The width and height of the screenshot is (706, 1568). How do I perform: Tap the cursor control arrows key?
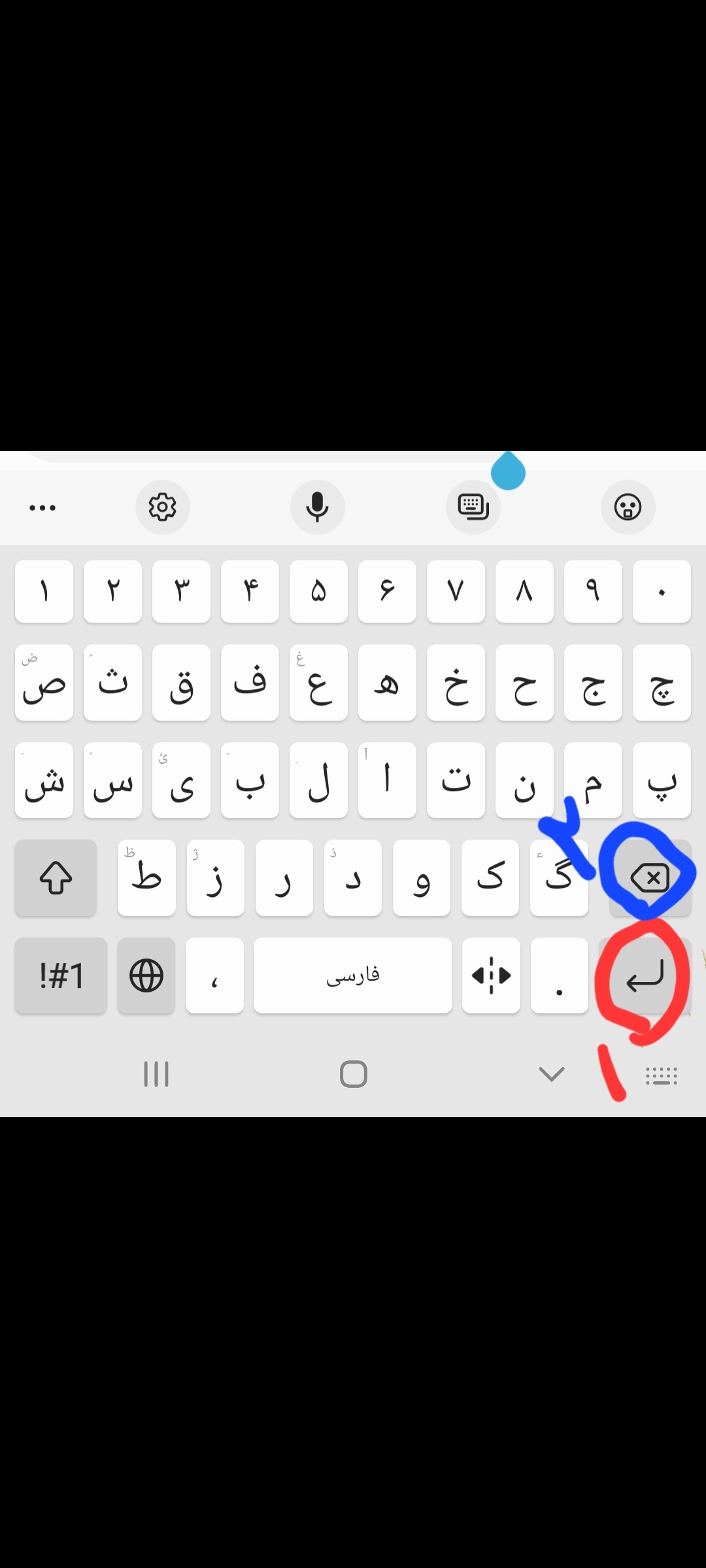491,976
